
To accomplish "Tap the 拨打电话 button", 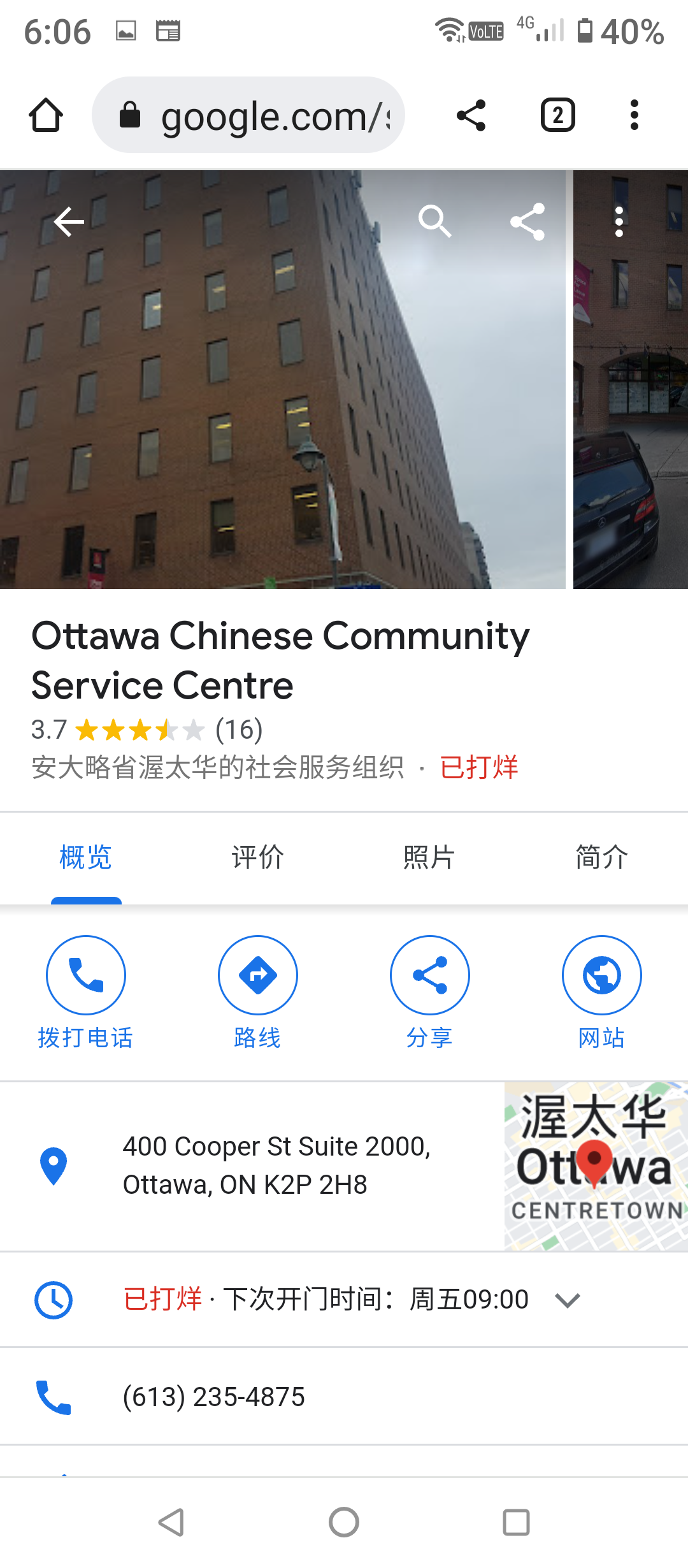I will (86, 975).
